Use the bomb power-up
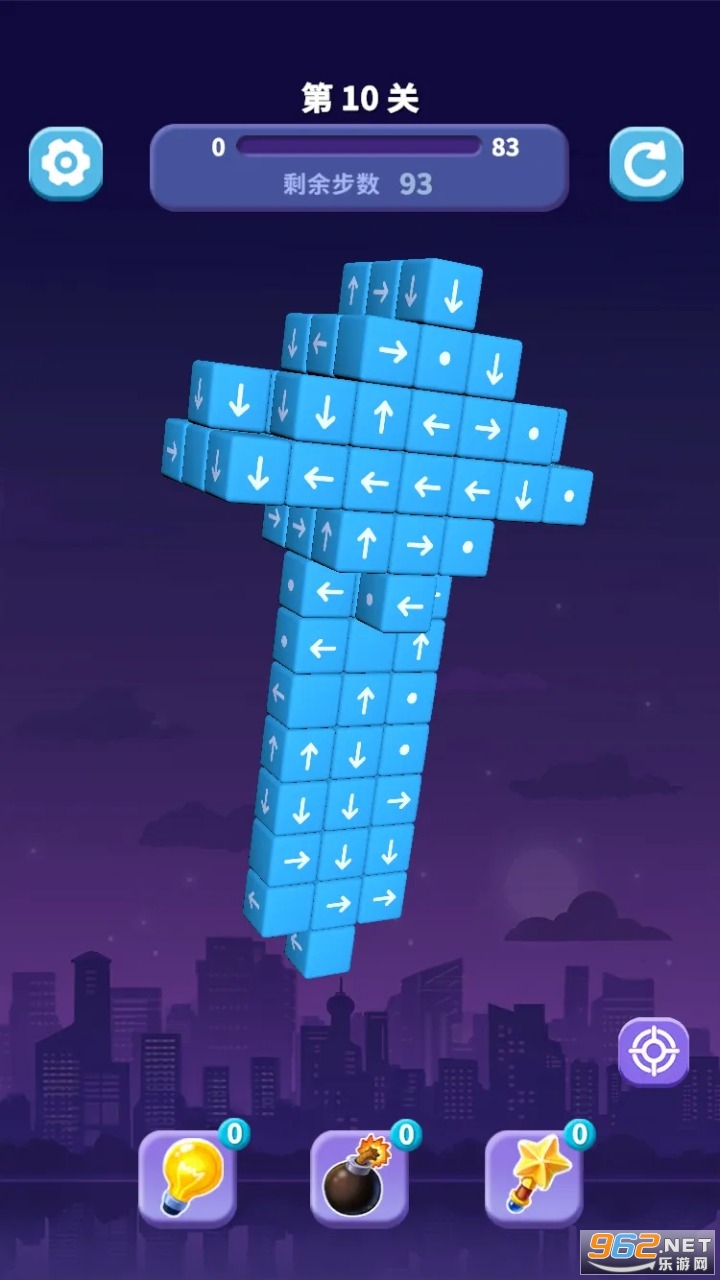The image size is (720, 1280). pos(360,1178)
